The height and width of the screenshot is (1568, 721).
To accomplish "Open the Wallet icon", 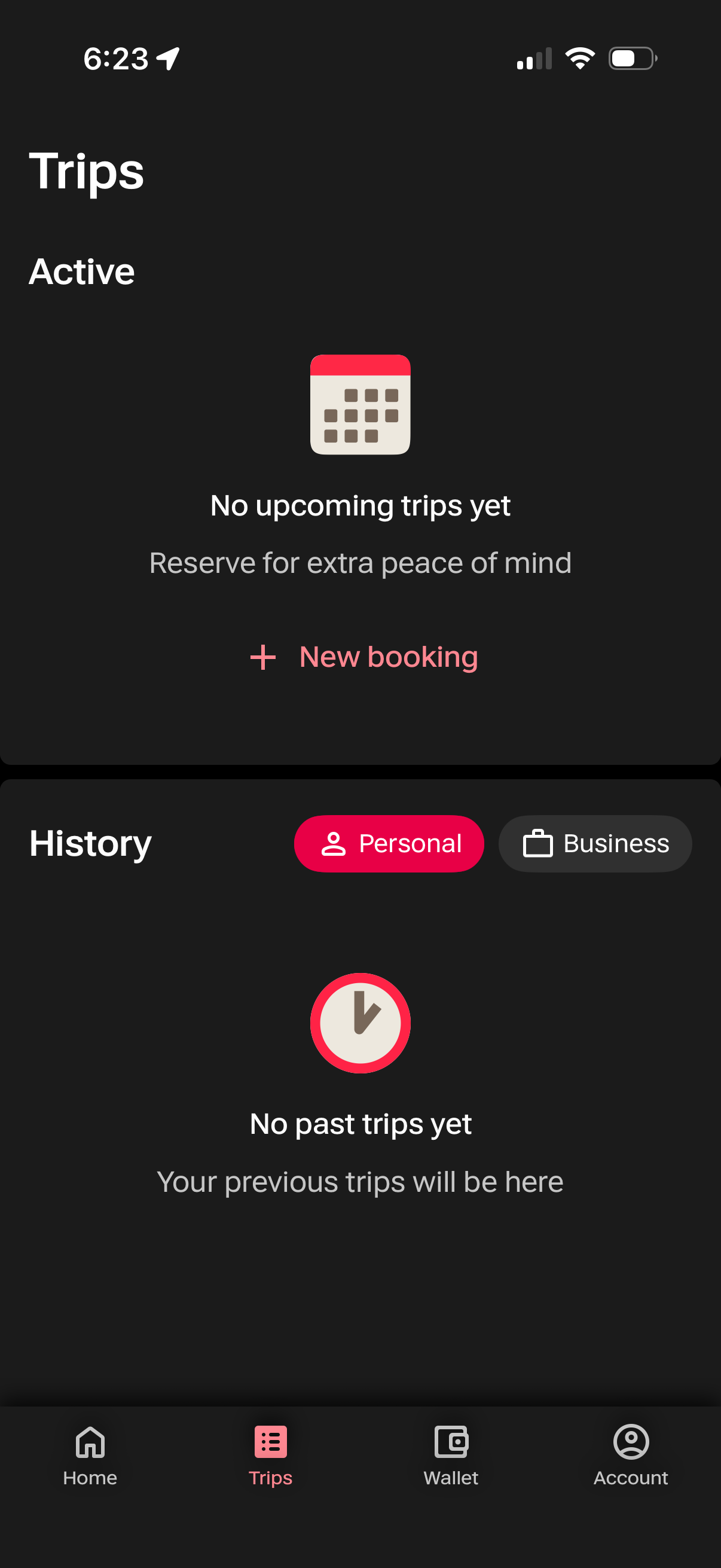I will coord(450,1441).
